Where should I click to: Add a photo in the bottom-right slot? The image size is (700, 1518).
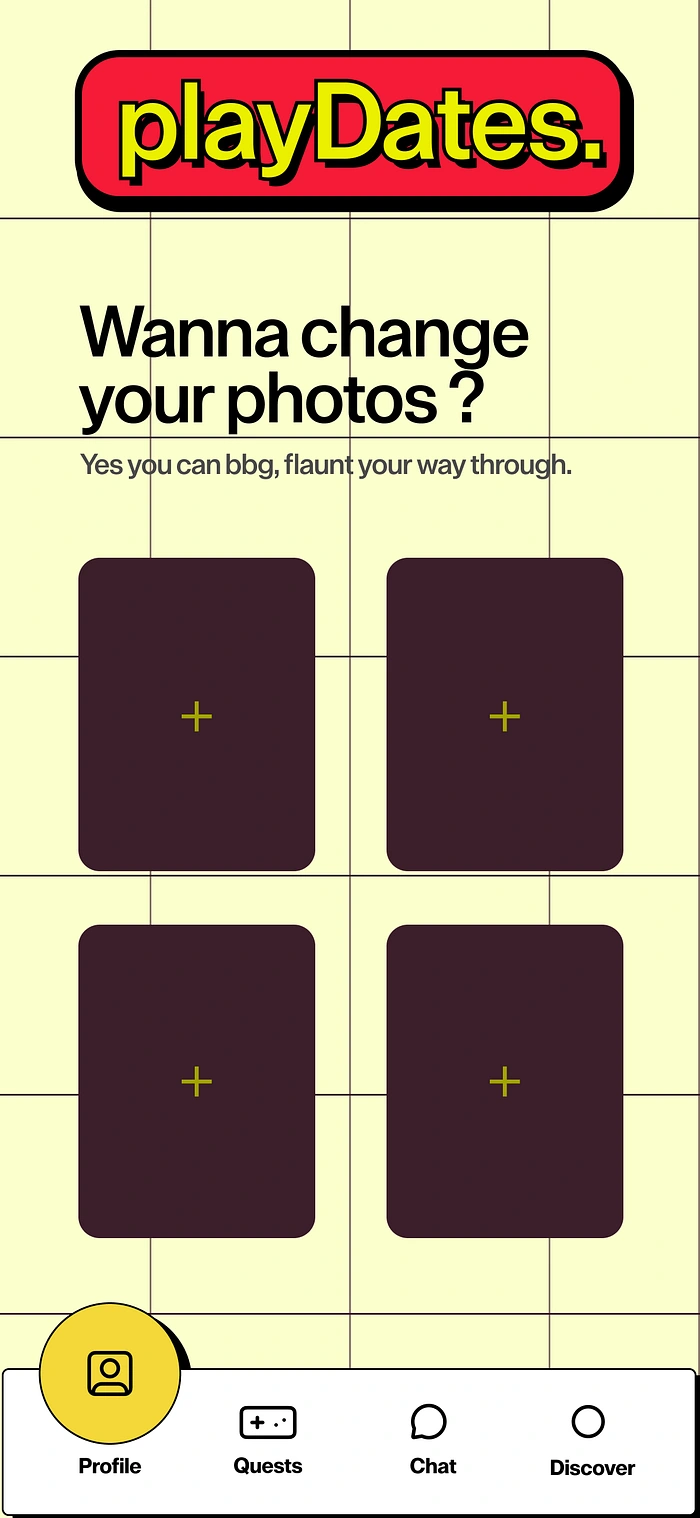[505, 1081]
